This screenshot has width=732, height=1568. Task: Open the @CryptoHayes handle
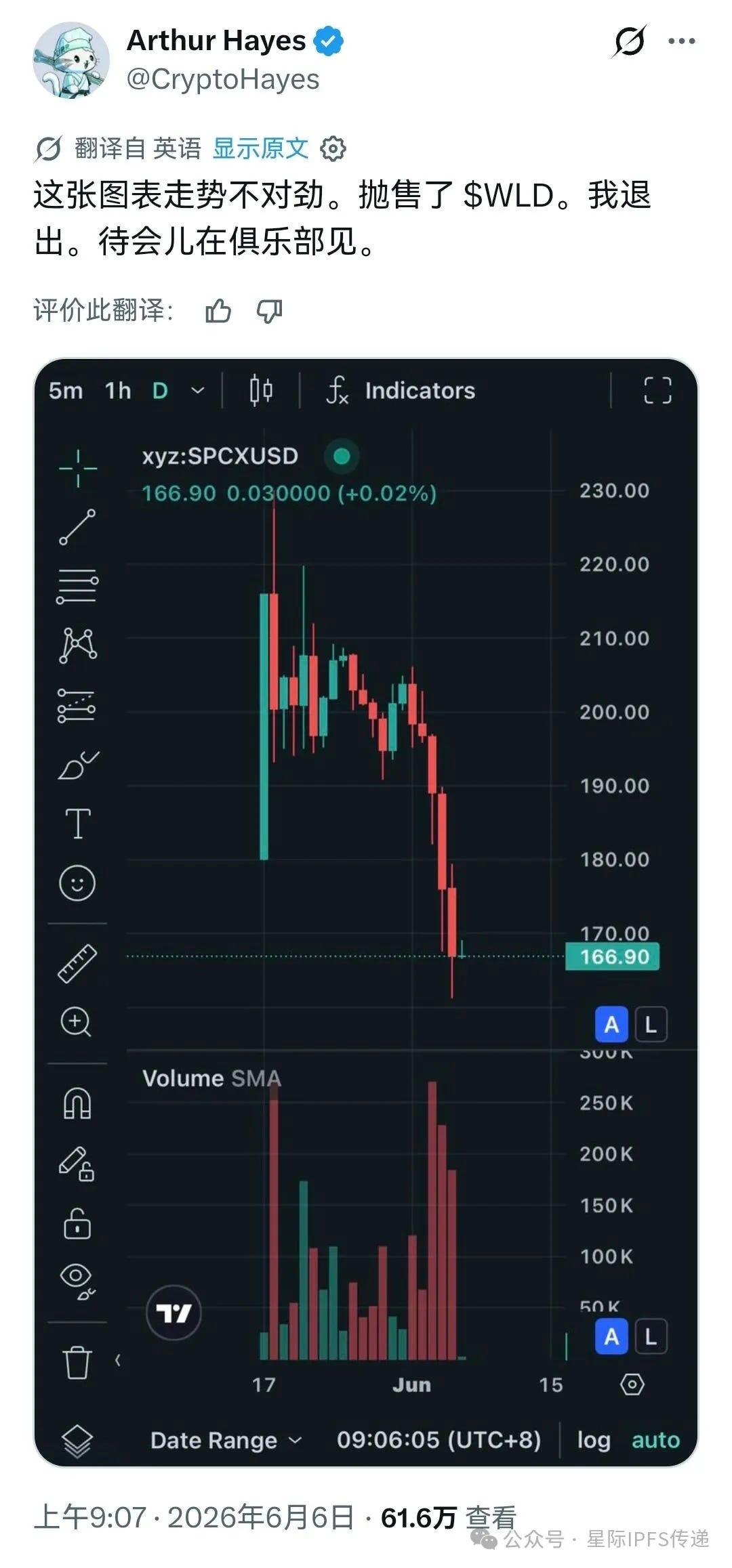(x=223, y=79)
